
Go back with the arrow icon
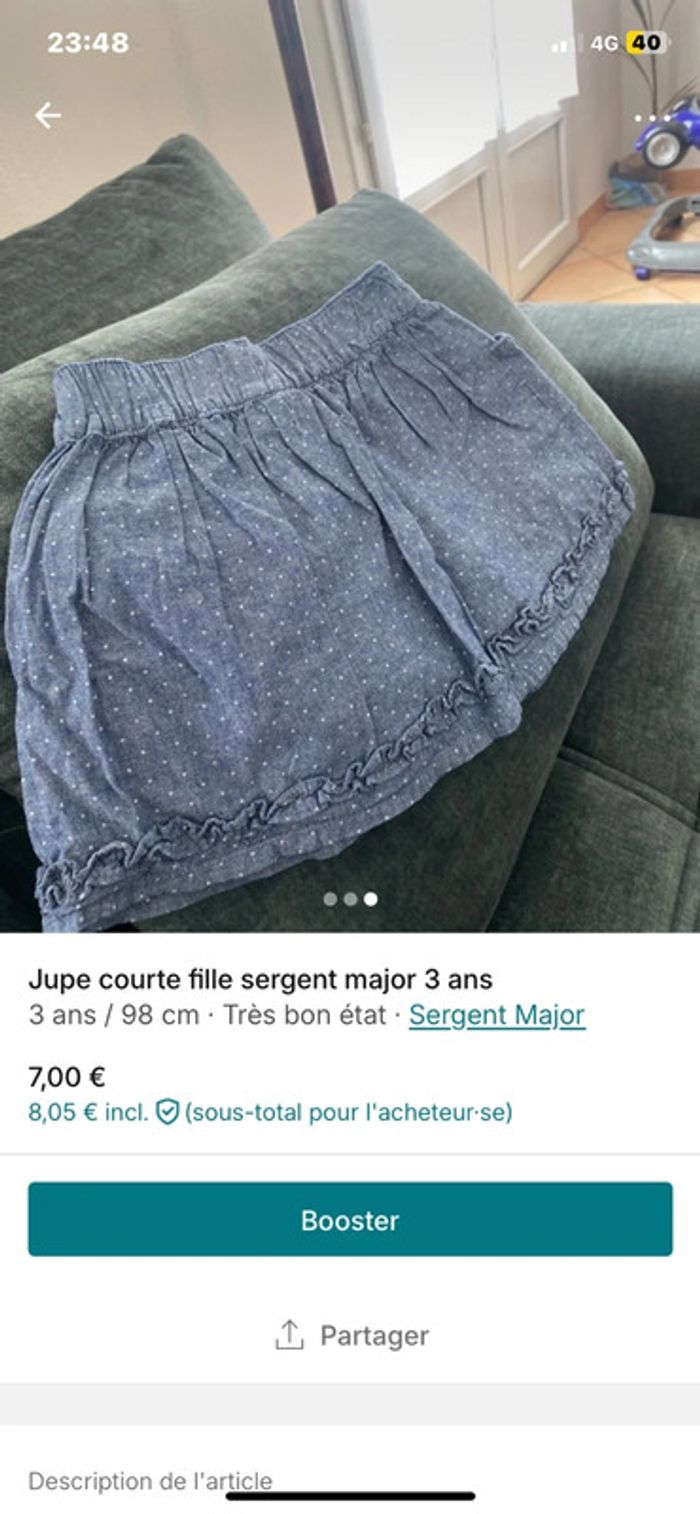point(47,116)
